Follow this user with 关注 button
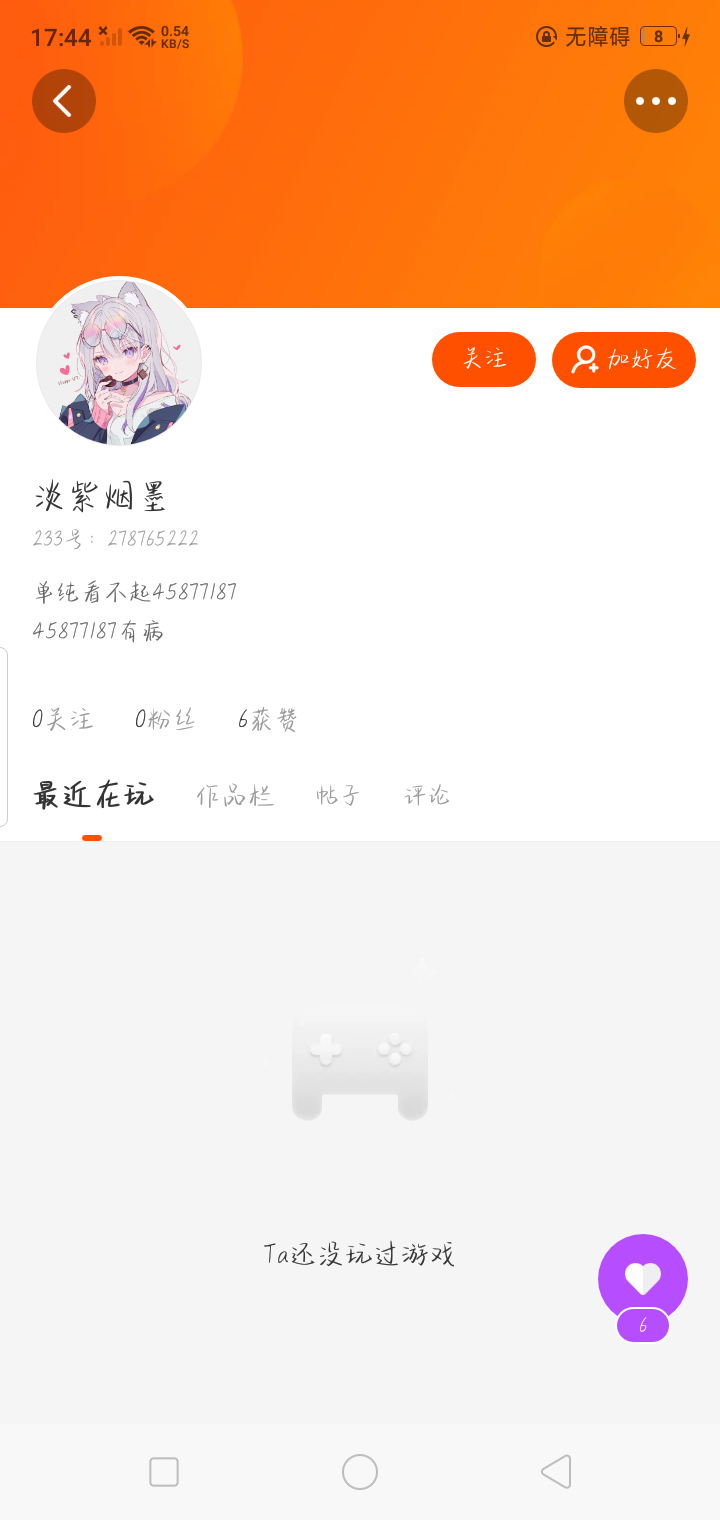This screenshot has height=1520, width=720. [x=484, y=359]
